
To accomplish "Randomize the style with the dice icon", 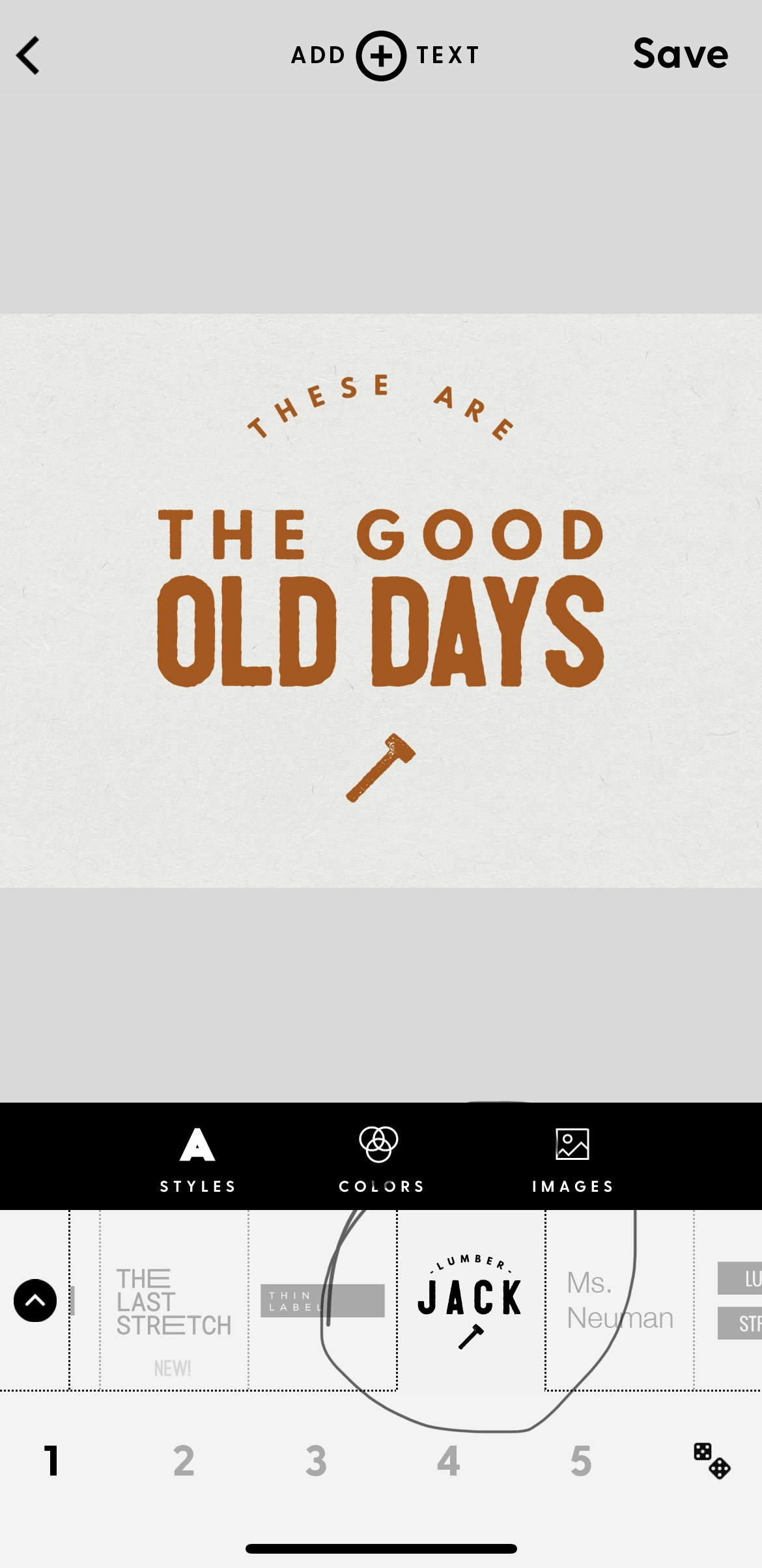I will [712, 1461].
